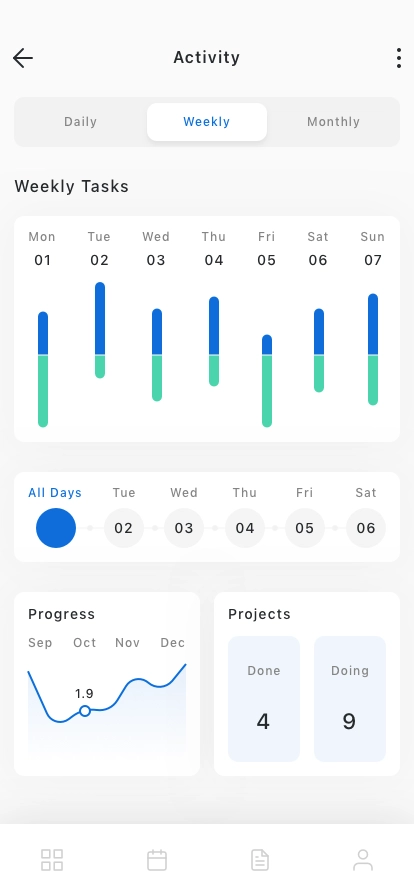The width and height of the screenshot is (414, 896).
Task: Open the calendar tab in bottom bar
Action: pos(157,860)
